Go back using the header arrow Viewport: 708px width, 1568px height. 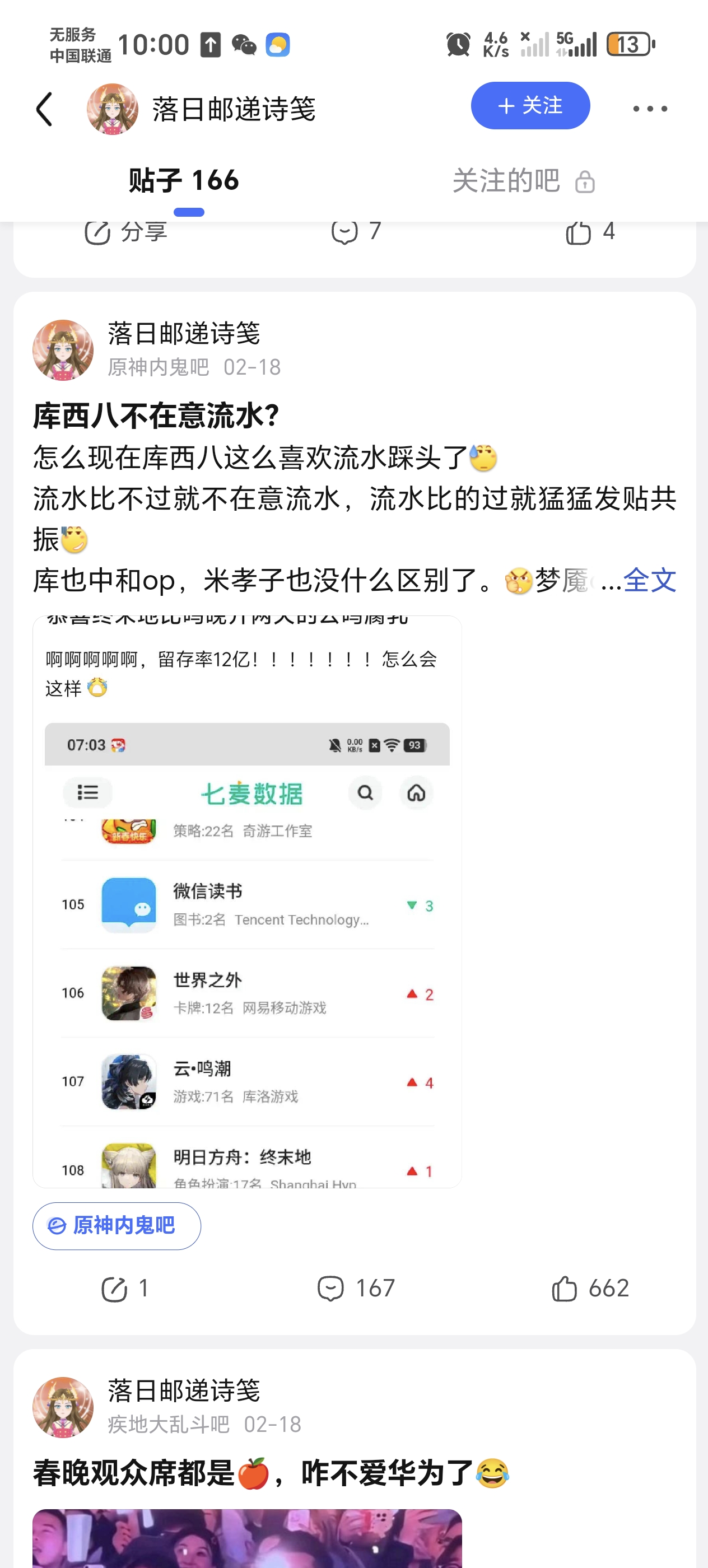(x=44, y=109)
